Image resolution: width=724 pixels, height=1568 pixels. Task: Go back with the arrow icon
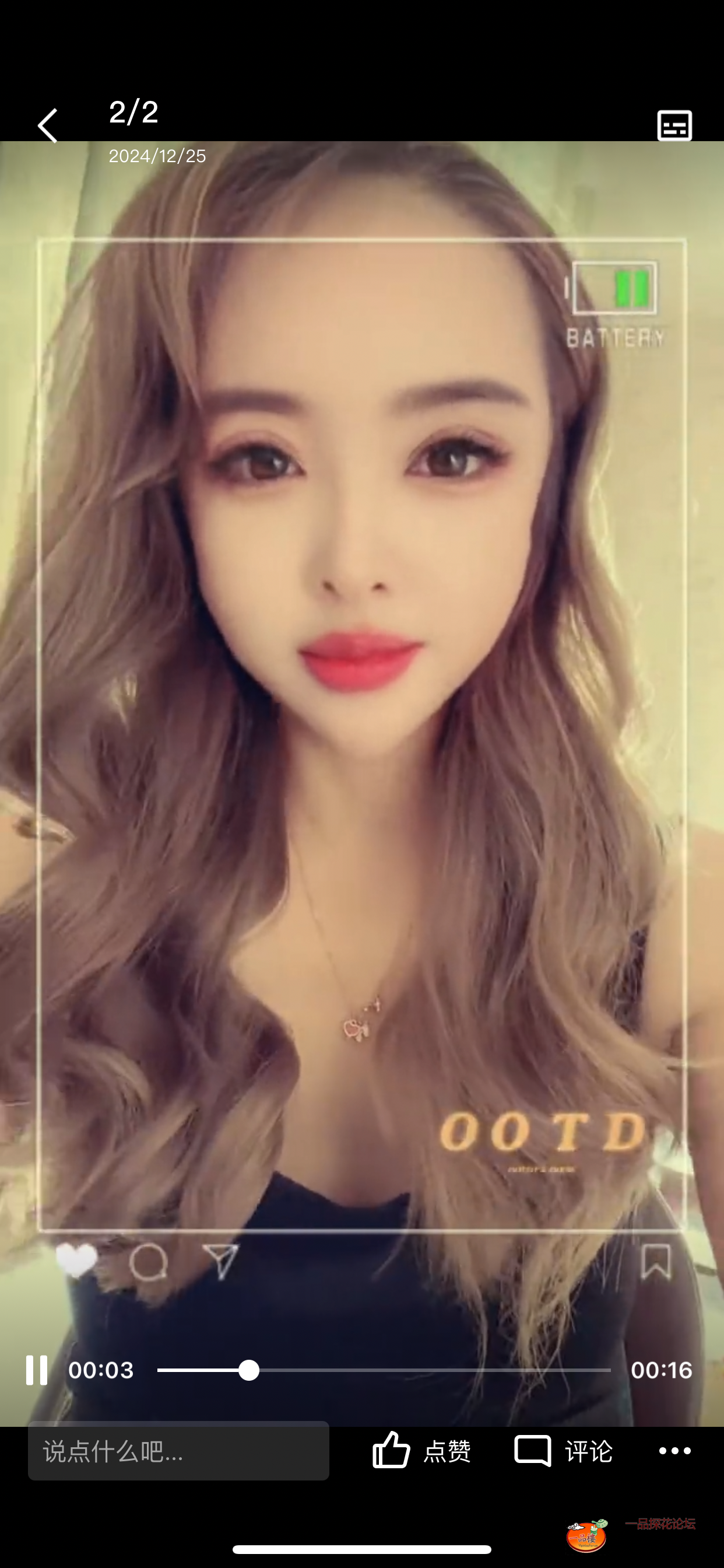tap(47, 125)
